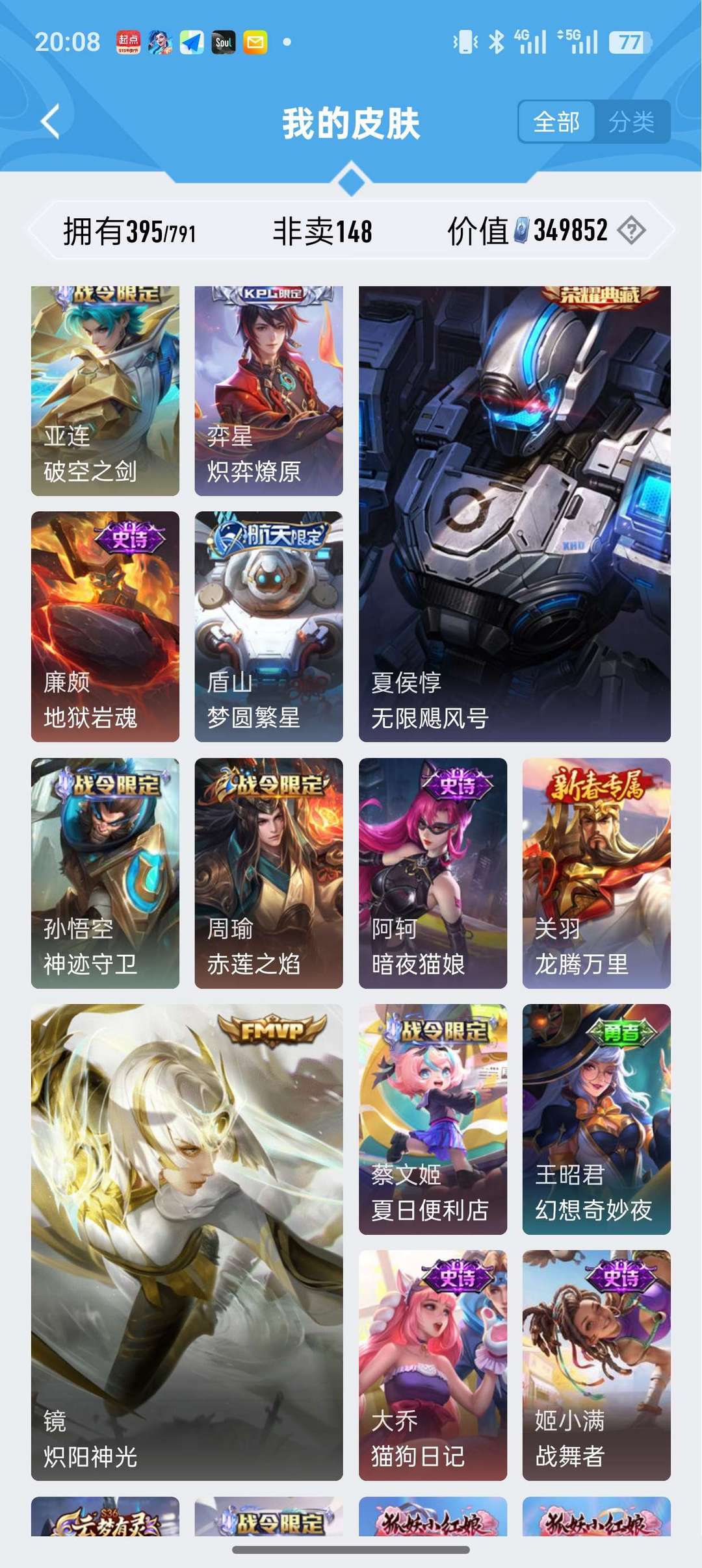Viewport: 702px width, 1568px height.
Task: View 王昭君 幻想奇妙夜 skin
Action: pyautogui.click(x=596, y=1119)
